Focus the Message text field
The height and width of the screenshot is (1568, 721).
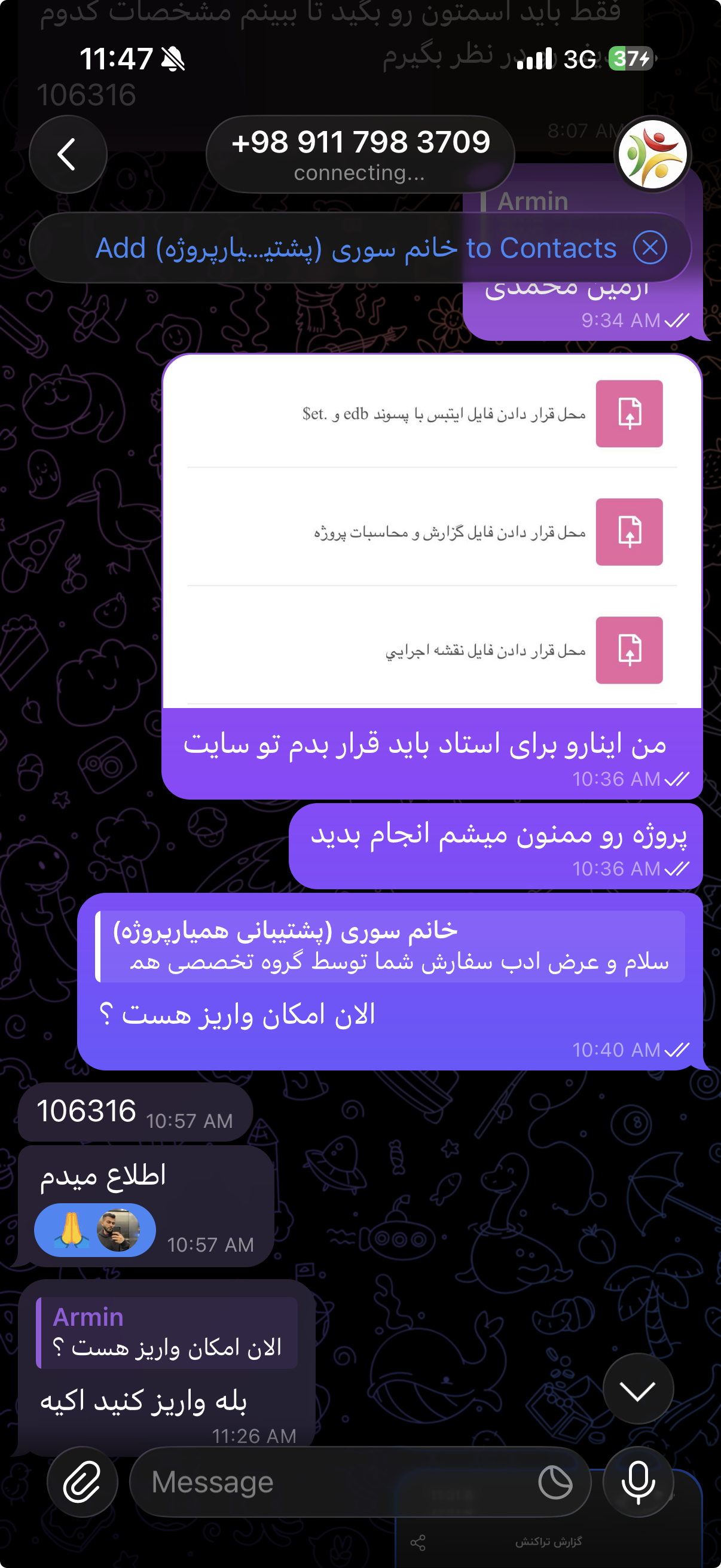click(x=329, y=1481)
